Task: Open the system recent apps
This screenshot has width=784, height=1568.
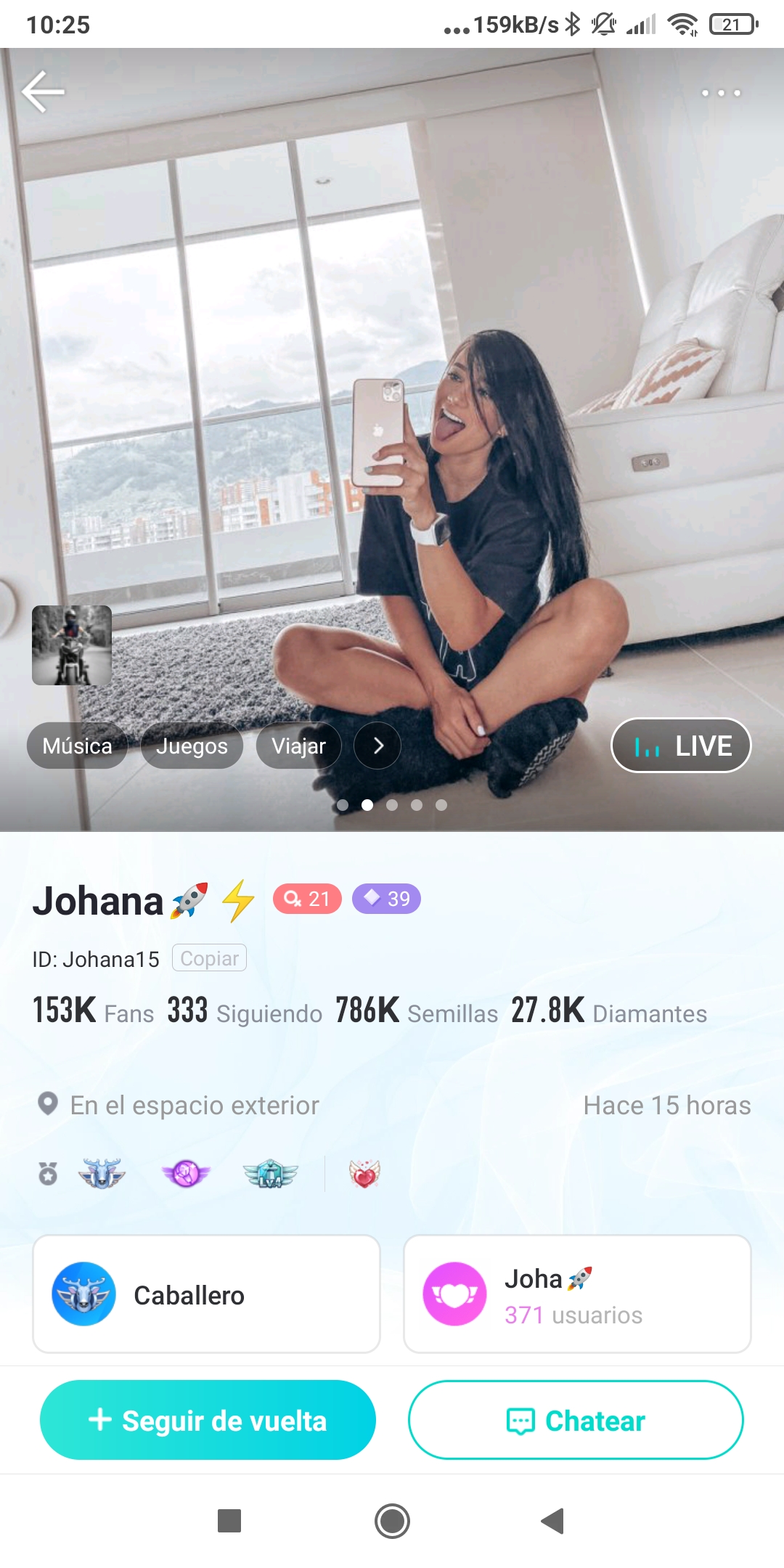Action: [x=229, y=1521]
